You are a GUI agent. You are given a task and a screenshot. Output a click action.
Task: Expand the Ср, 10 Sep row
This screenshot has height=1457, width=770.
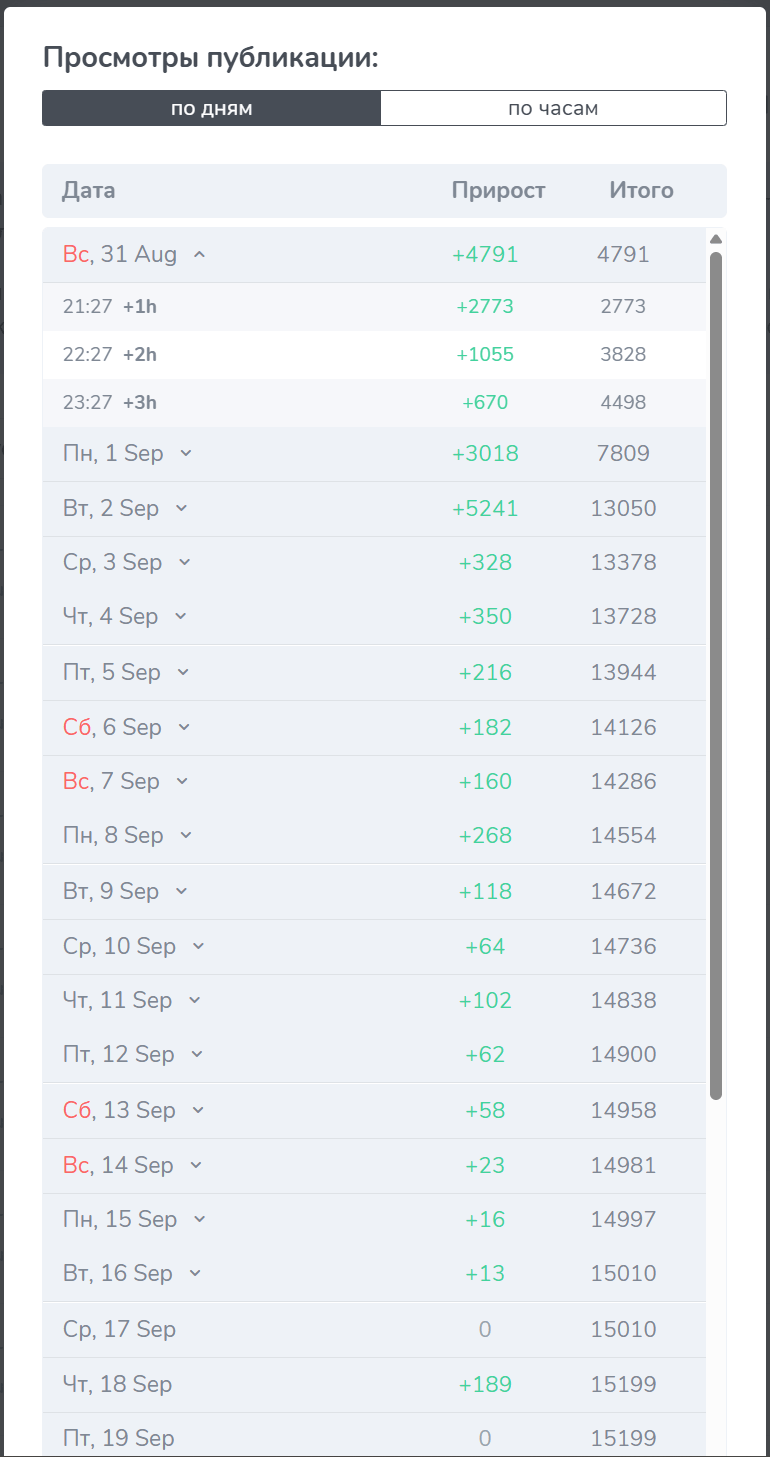pyautogui.click(x=198, y=946)
